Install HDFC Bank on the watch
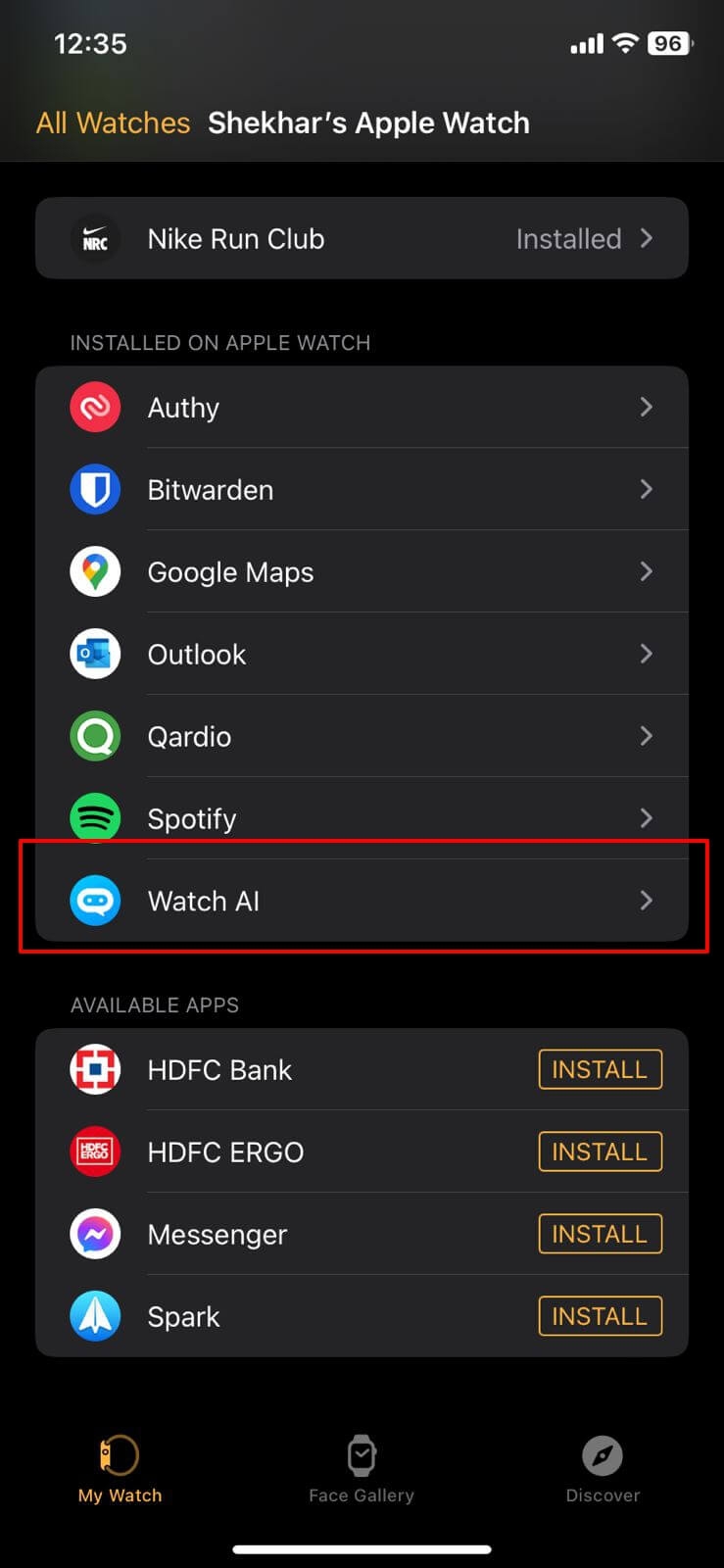This screenshot has height=1568, width=724. tap(600, 1069)
